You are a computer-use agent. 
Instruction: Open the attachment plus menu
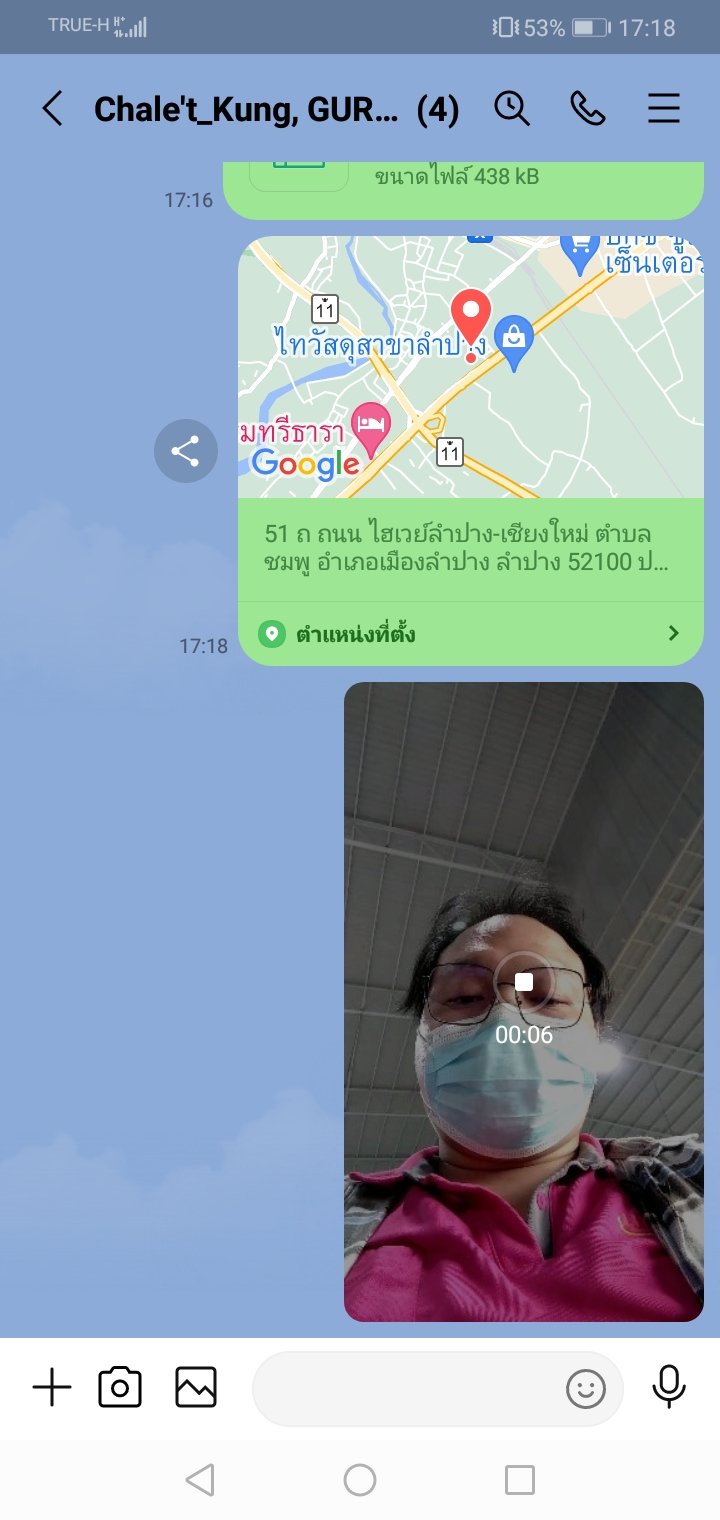(52, 1388)
